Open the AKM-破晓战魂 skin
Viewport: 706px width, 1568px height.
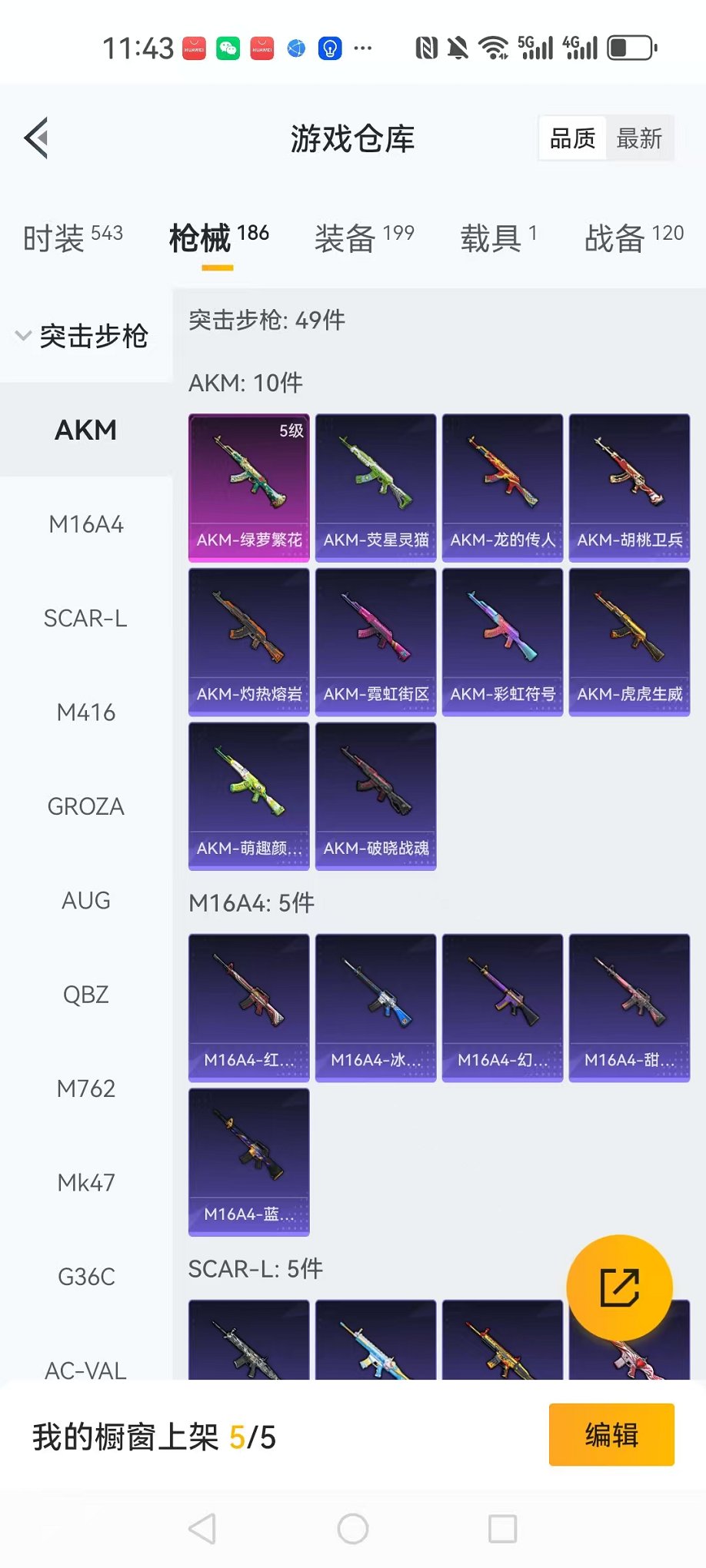point(375,796)
